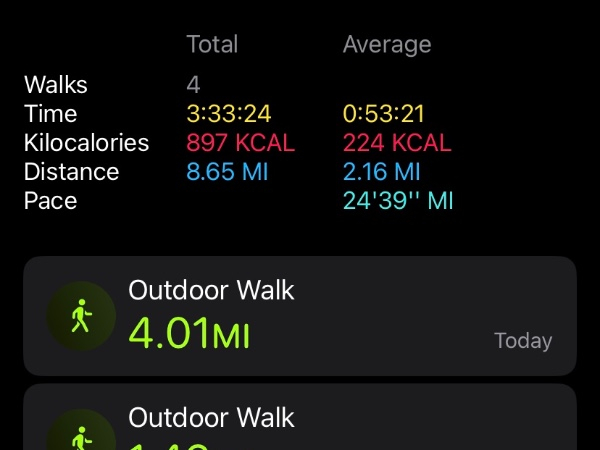Open the 4.01 MI Outdoor Walk from Today
This screenshot has height=450, width=600.
(299, 316)
